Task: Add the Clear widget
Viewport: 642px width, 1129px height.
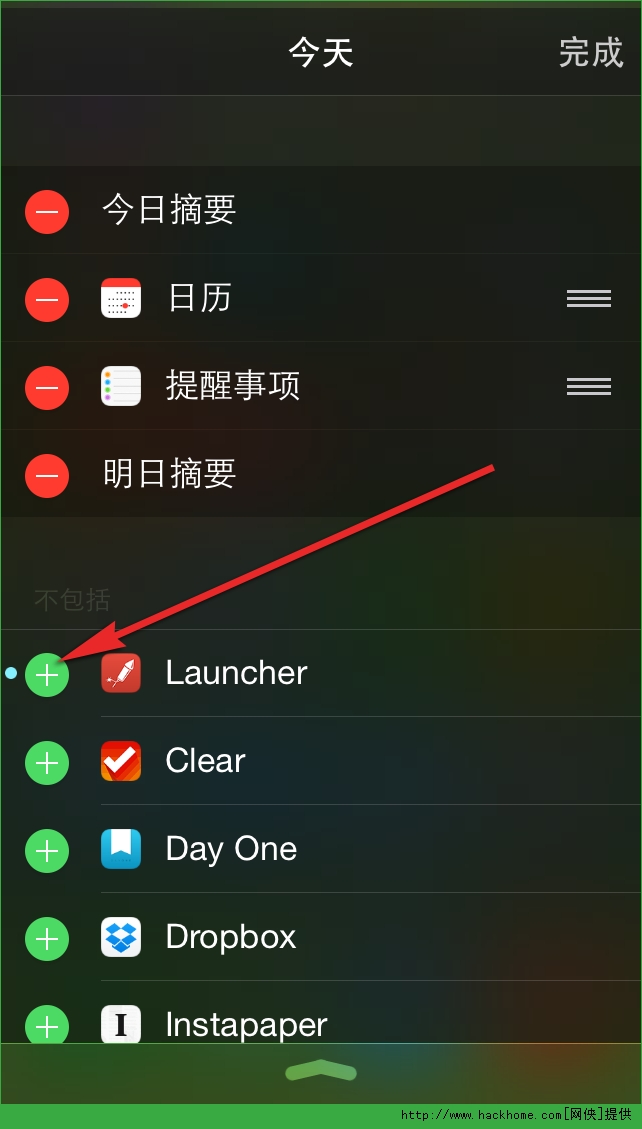Action: (47, 763)
